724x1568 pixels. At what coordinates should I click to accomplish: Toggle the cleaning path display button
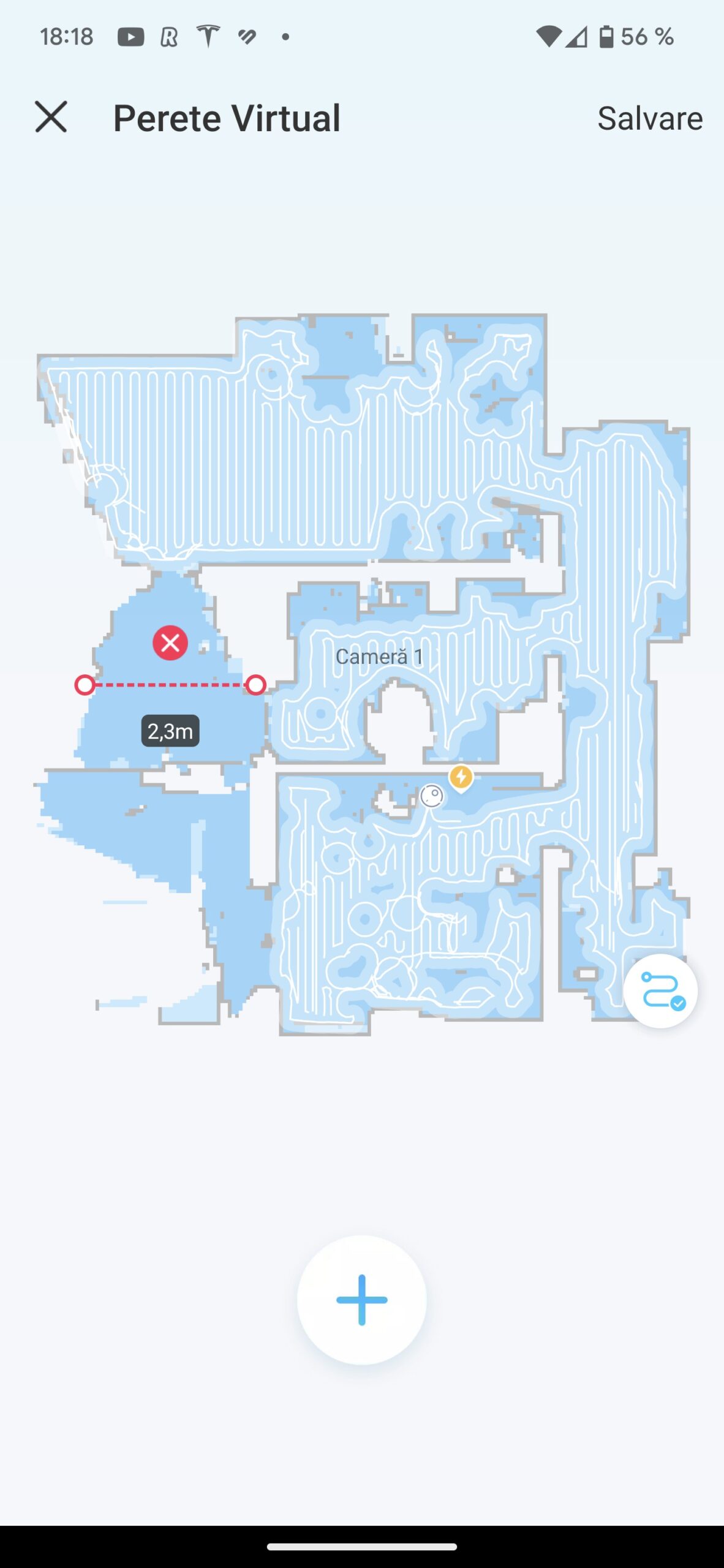660,990
